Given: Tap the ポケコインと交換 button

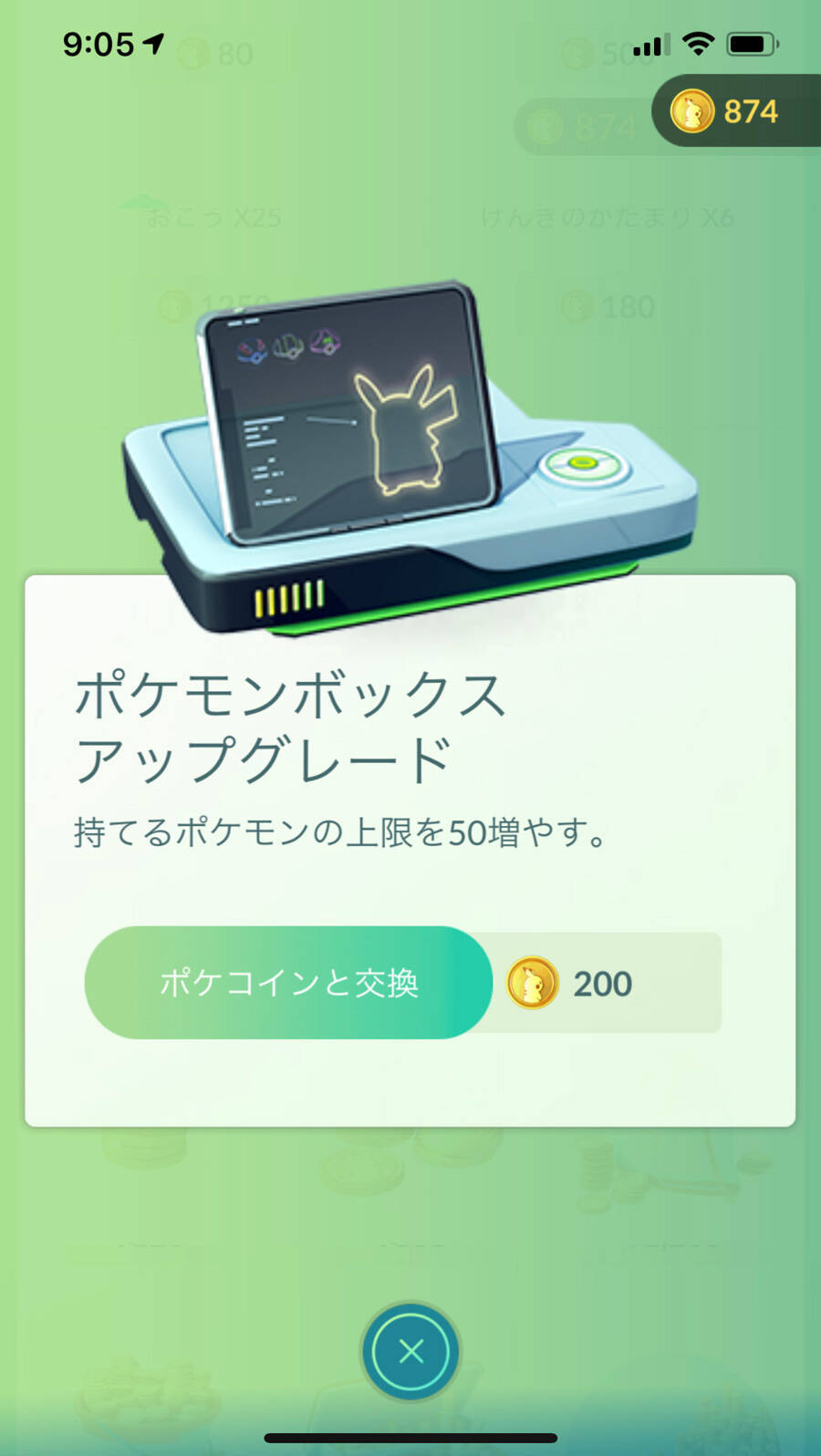Looking at the screenshot, I should [x=288, y=983].
